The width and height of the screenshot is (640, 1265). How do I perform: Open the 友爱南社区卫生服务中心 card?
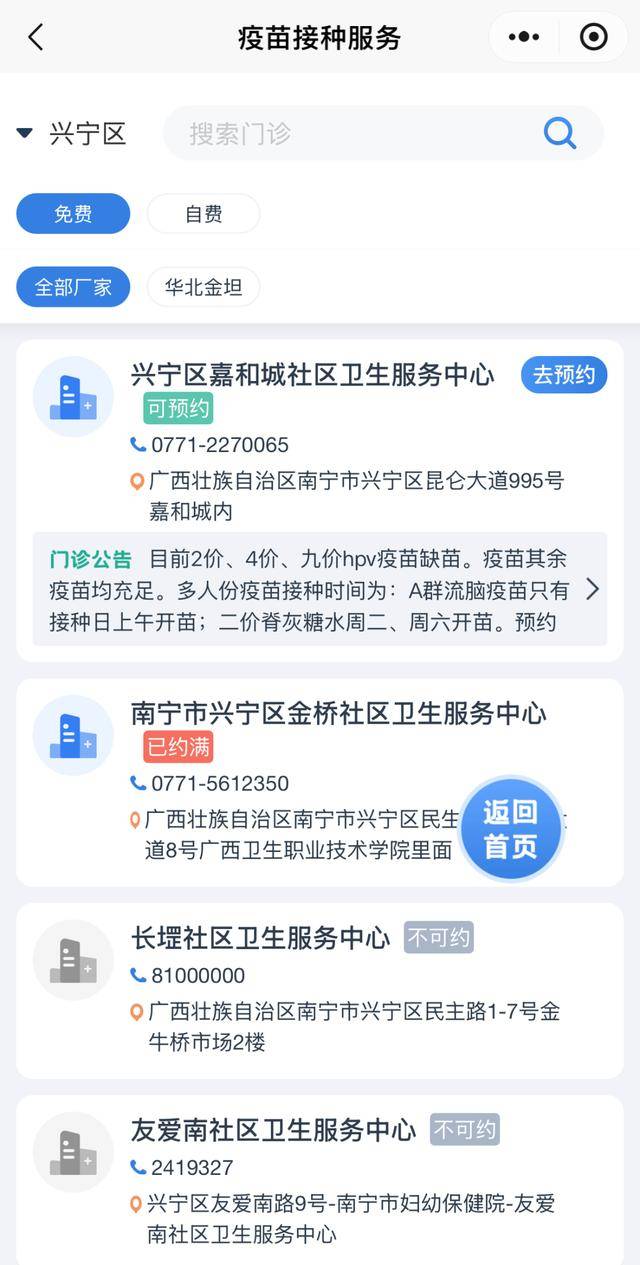273,1130
